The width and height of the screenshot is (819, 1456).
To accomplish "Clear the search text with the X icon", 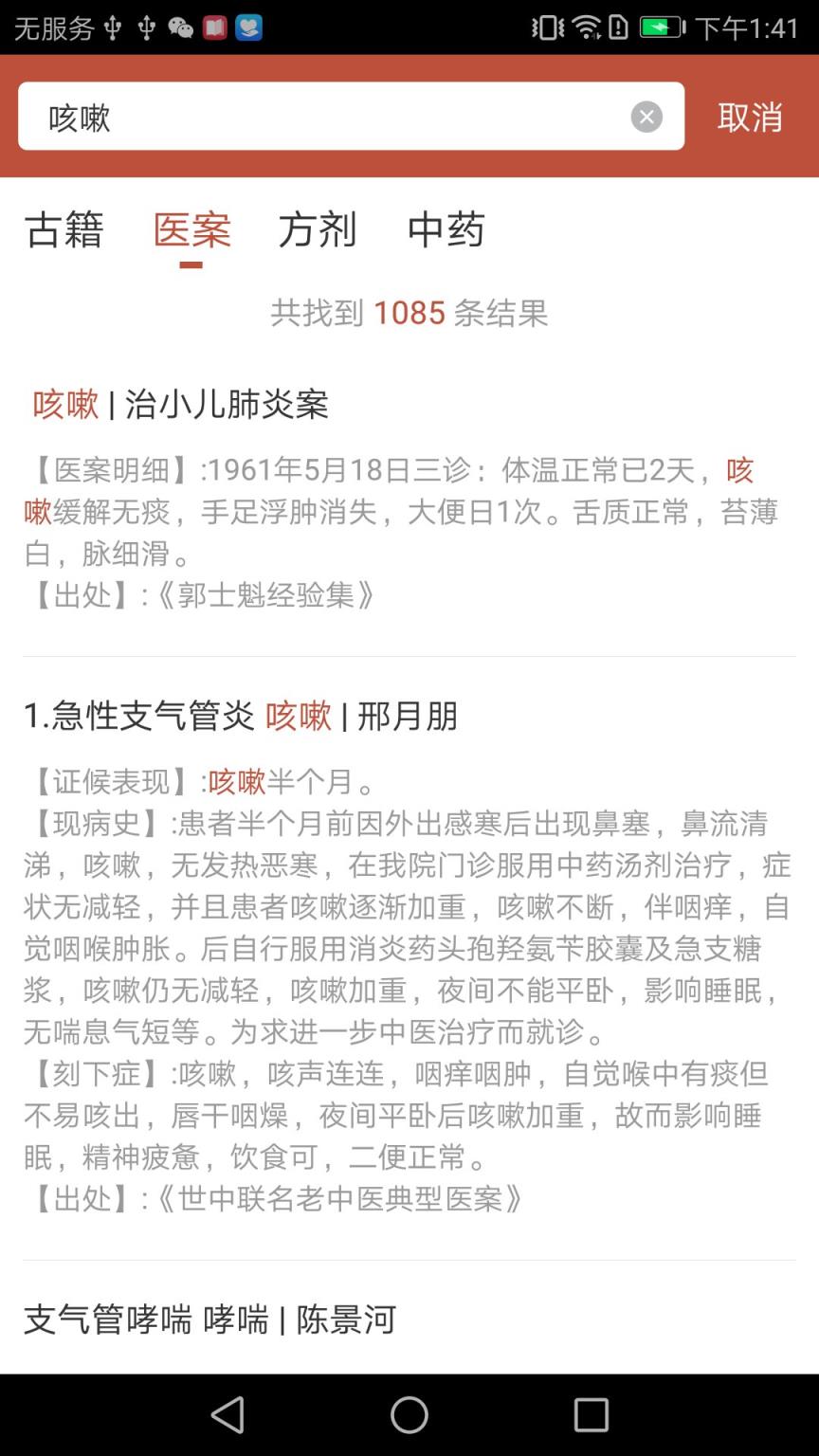I will (x=646, y=116).
